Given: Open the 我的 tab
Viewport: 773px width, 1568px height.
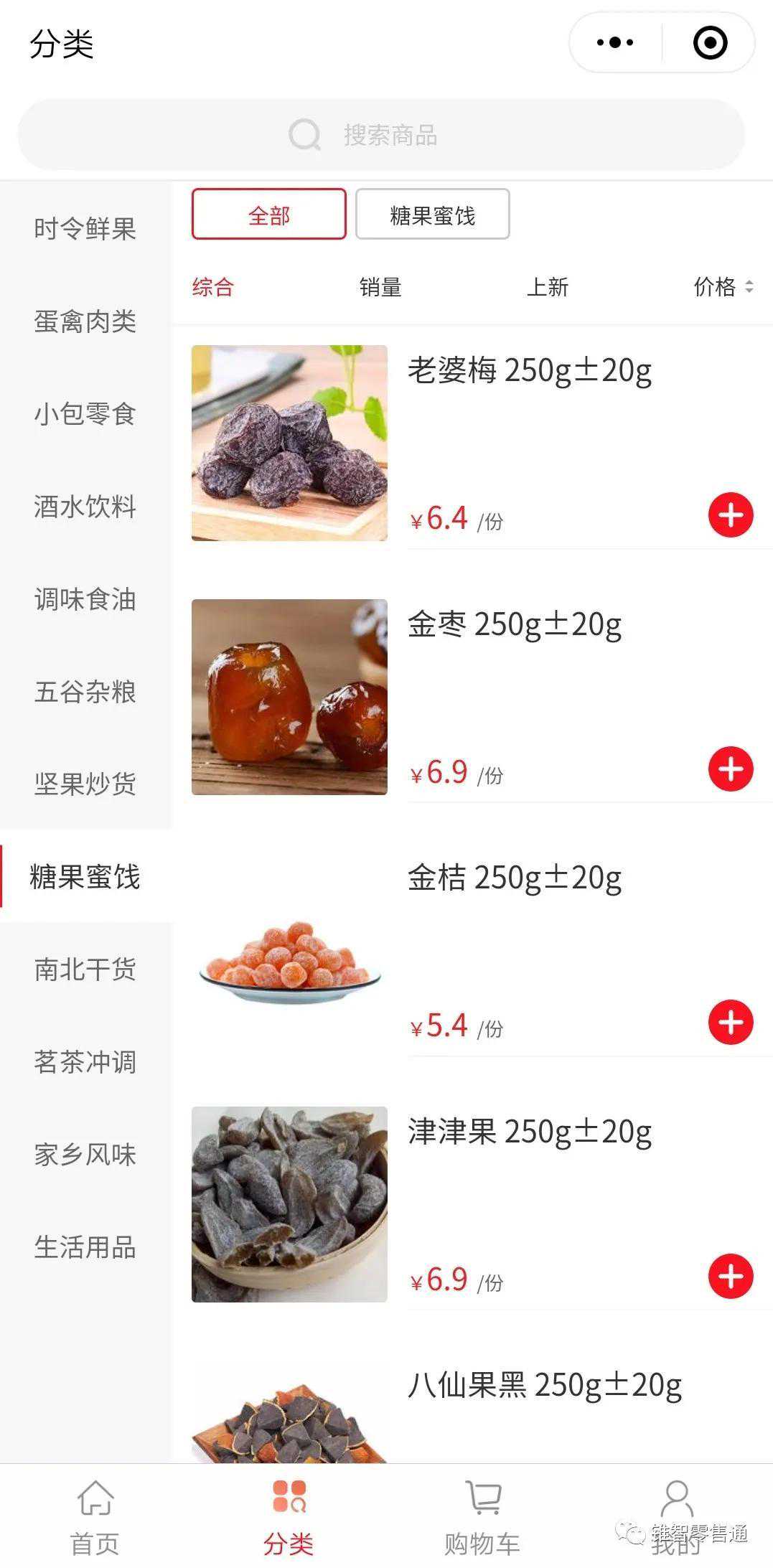Looking at the screenshot, I should [675, 1516].
